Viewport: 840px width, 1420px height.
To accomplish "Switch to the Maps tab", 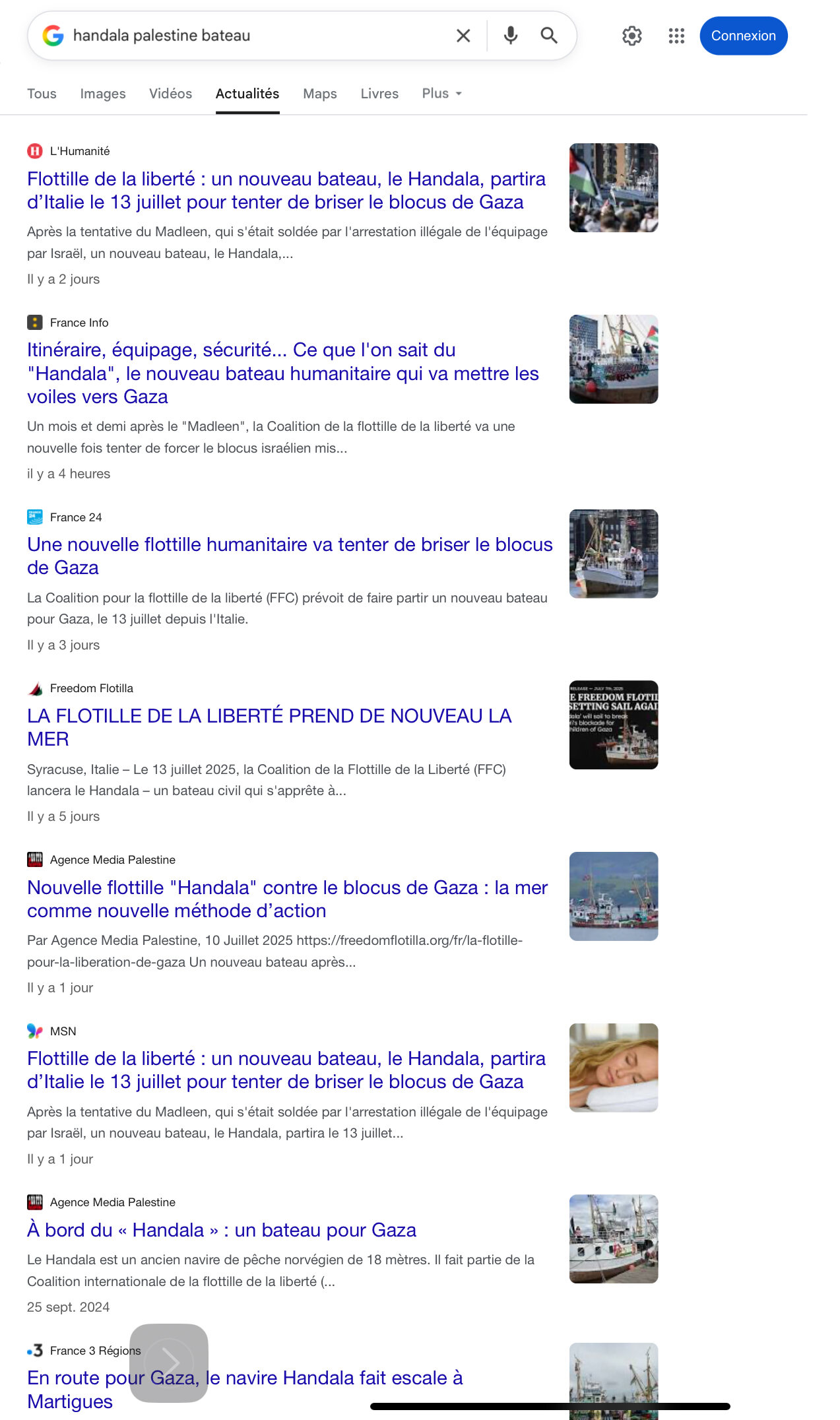I will tap(320, 94).
